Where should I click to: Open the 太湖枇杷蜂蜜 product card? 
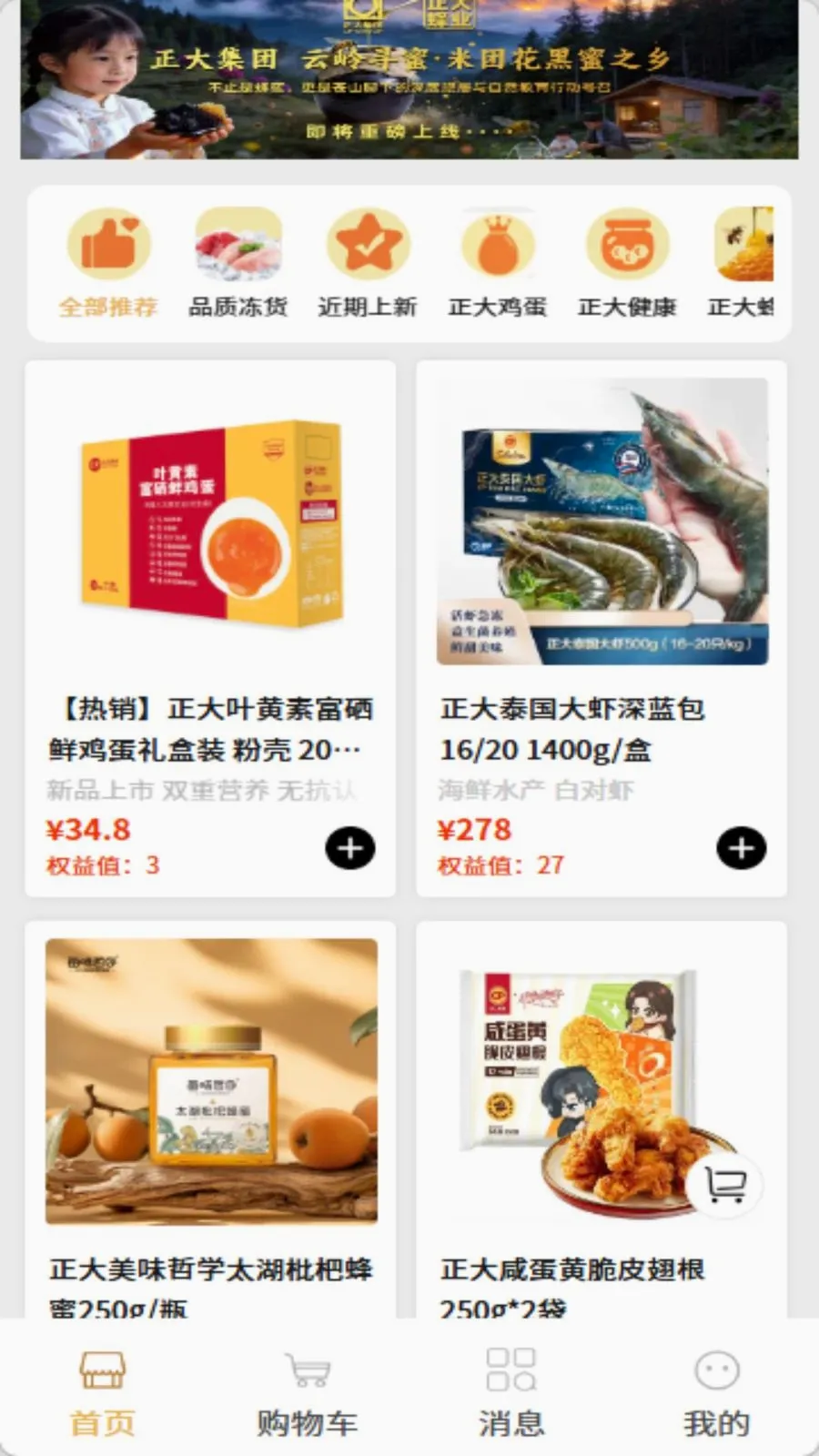pyautogui.click(x=210, y=1119)
